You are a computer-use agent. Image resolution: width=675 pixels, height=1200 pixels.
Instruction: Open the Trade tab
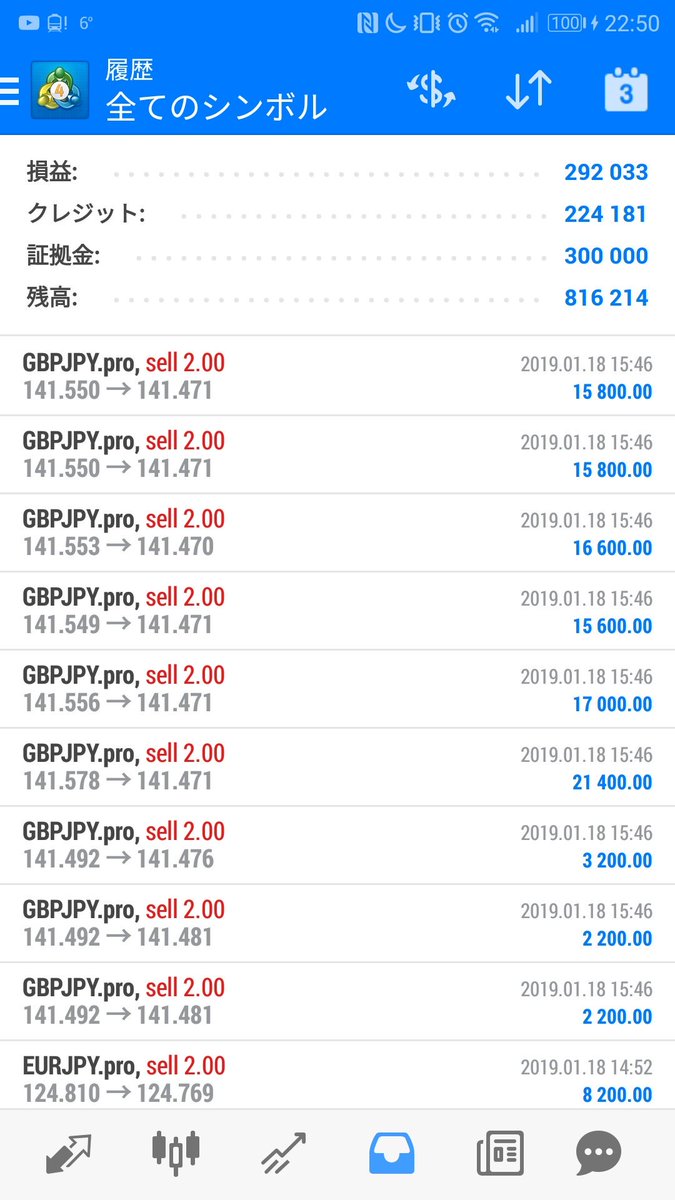coord(284,1153)
